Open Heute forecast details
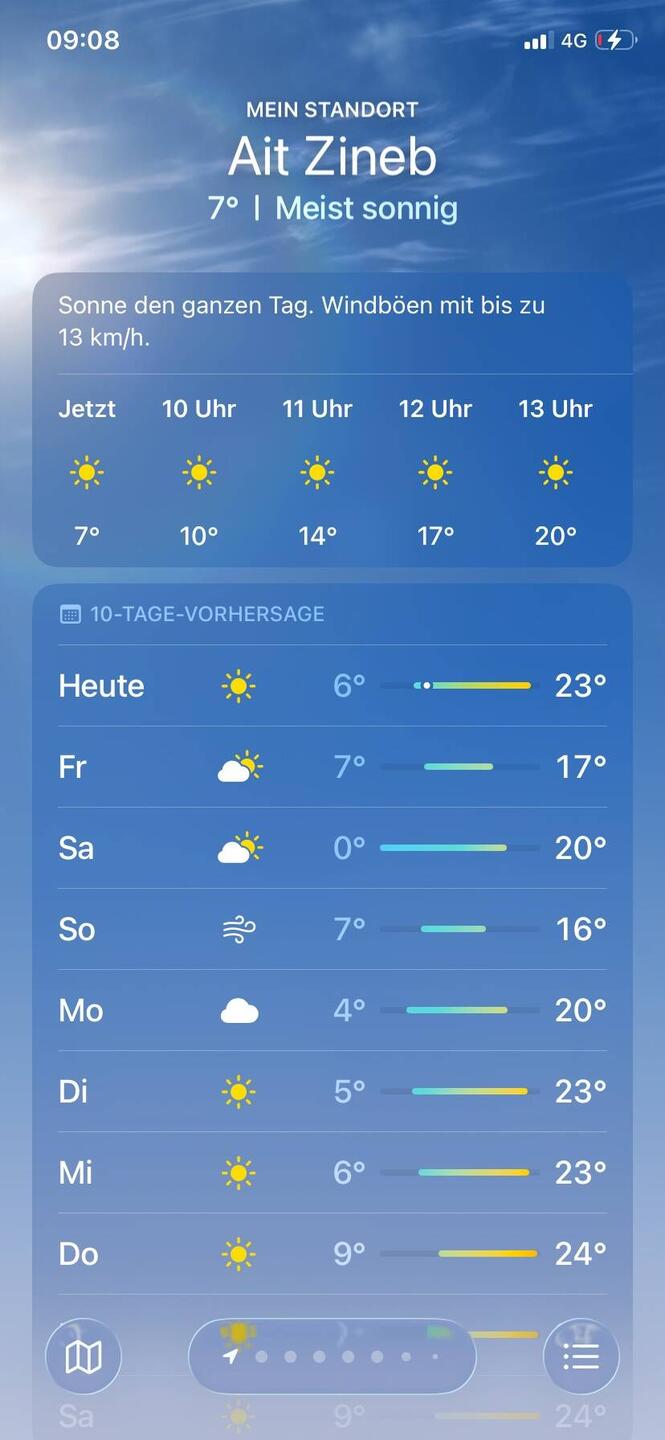This screenshot has height=1440, width=665. (332, 686)
